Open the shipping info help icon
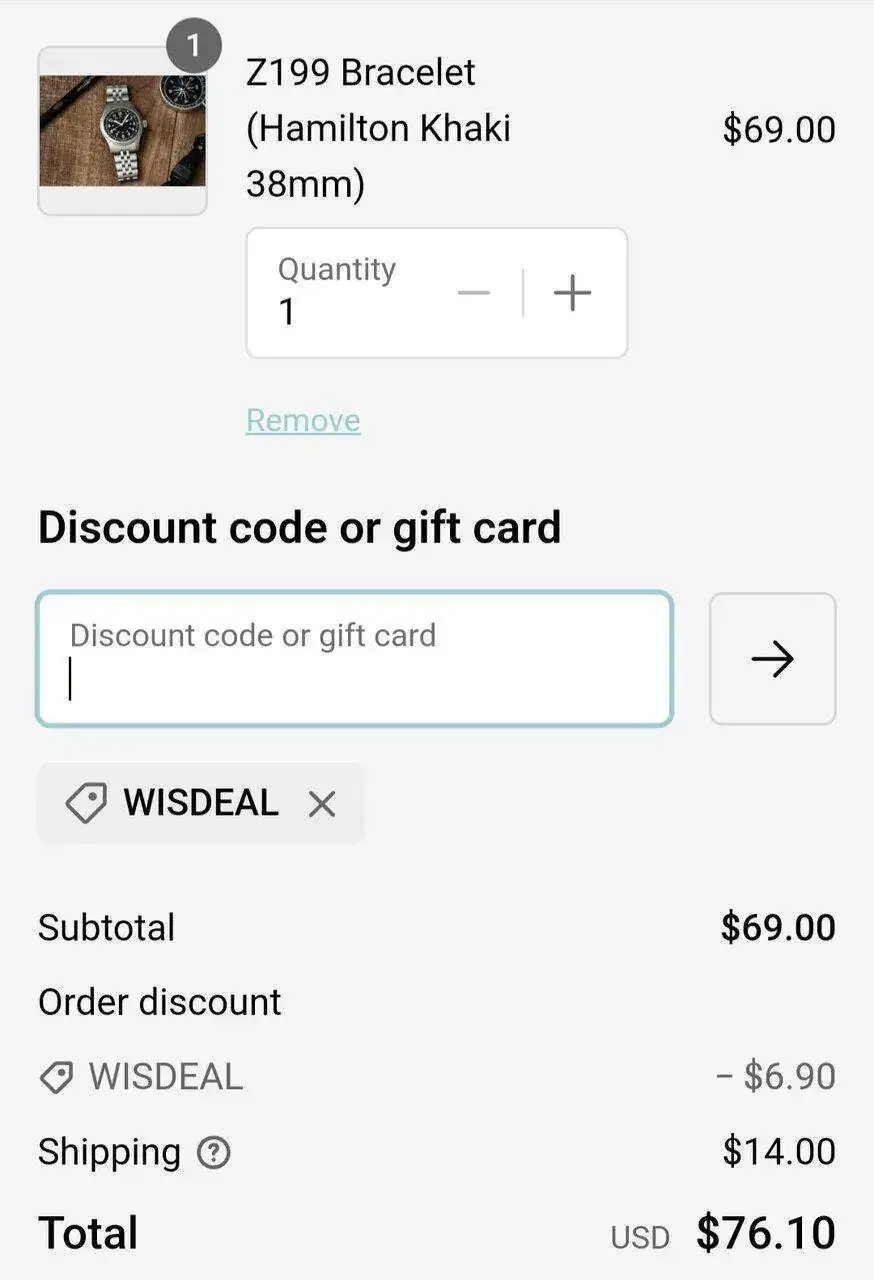This screenshot has height=1280, width=874. (213, 1153)
